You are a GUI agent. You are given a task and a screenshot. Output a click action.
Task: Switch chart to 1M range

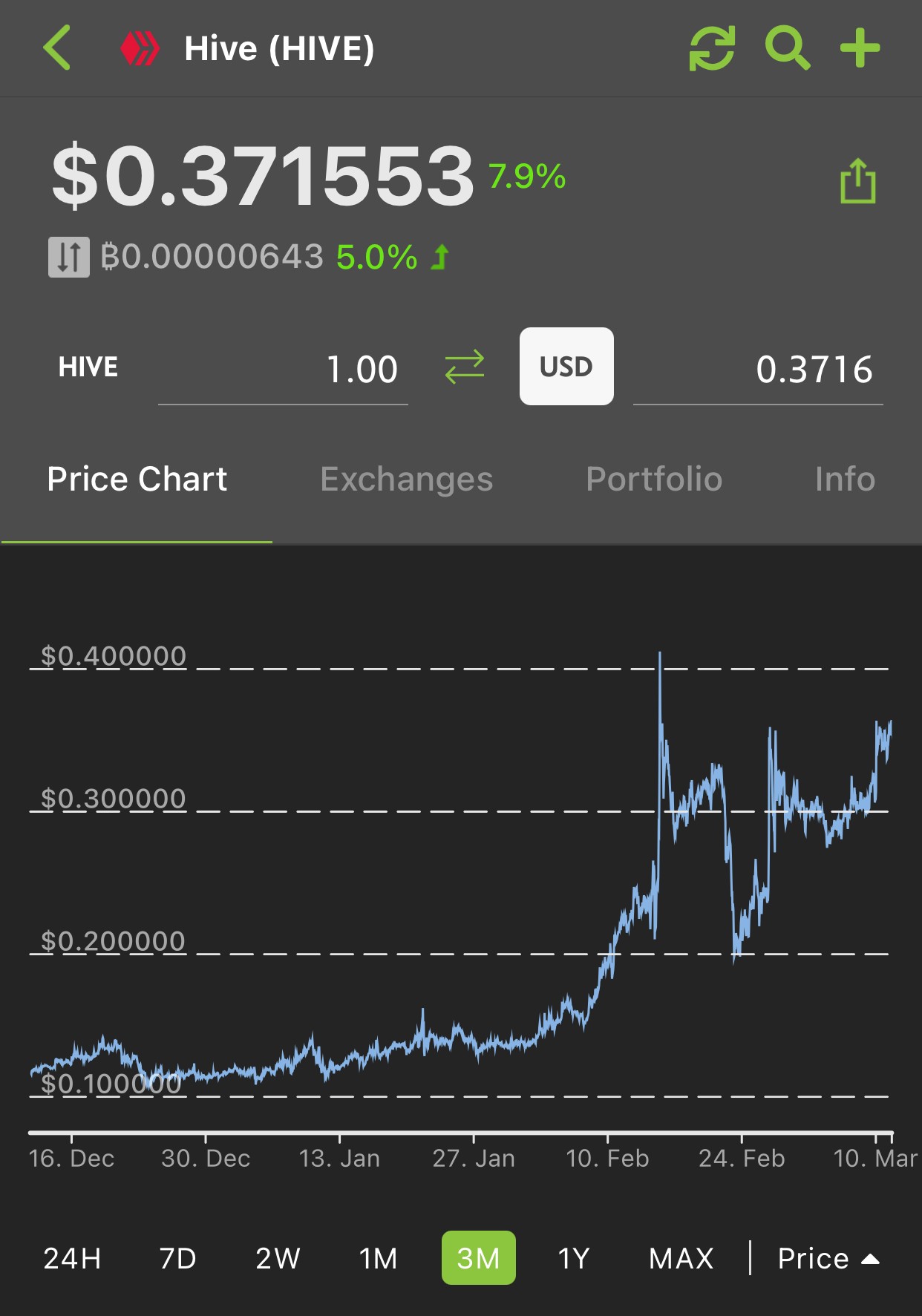pyautogui.click(x=378, y=1258)
